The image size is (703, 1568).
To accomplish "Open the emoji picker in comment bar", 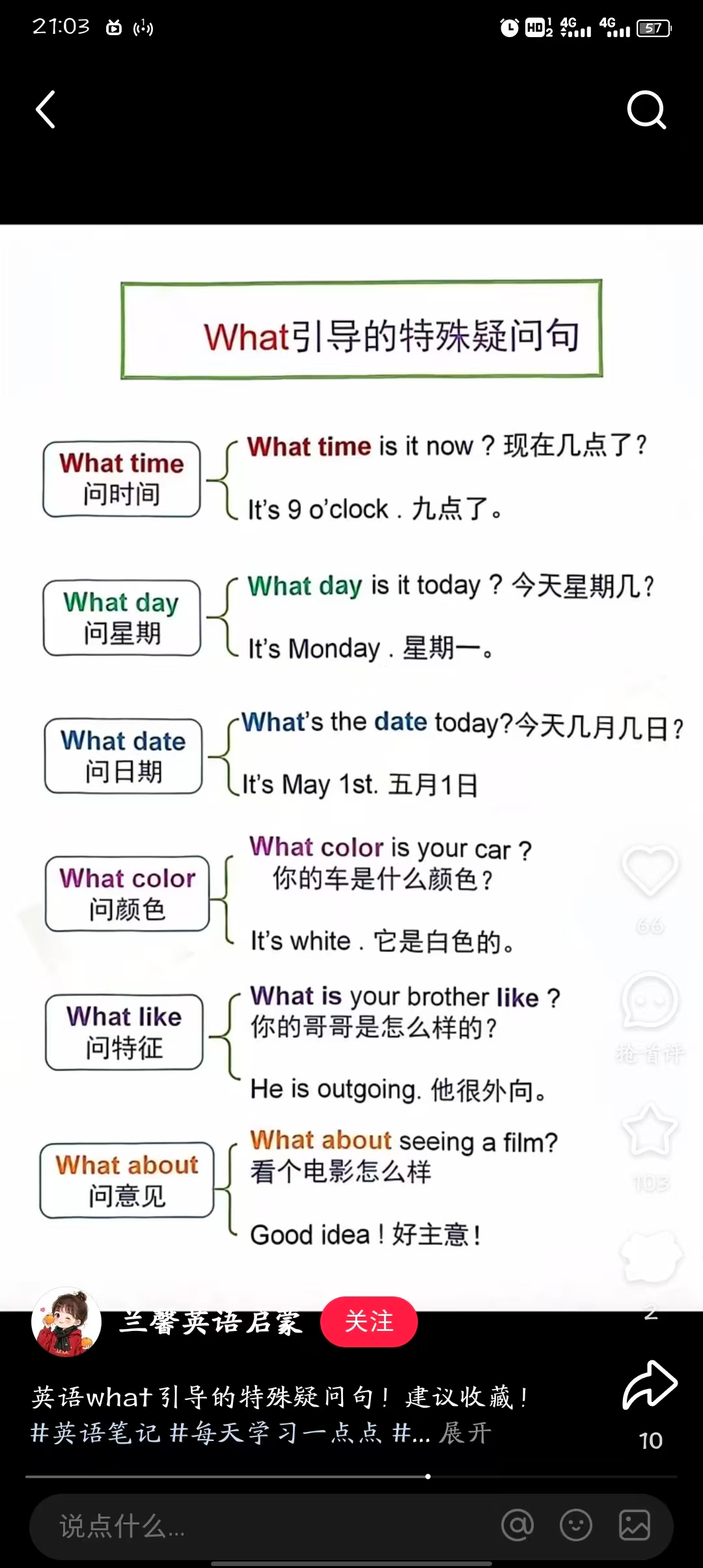I will [x=576, y=1525].
